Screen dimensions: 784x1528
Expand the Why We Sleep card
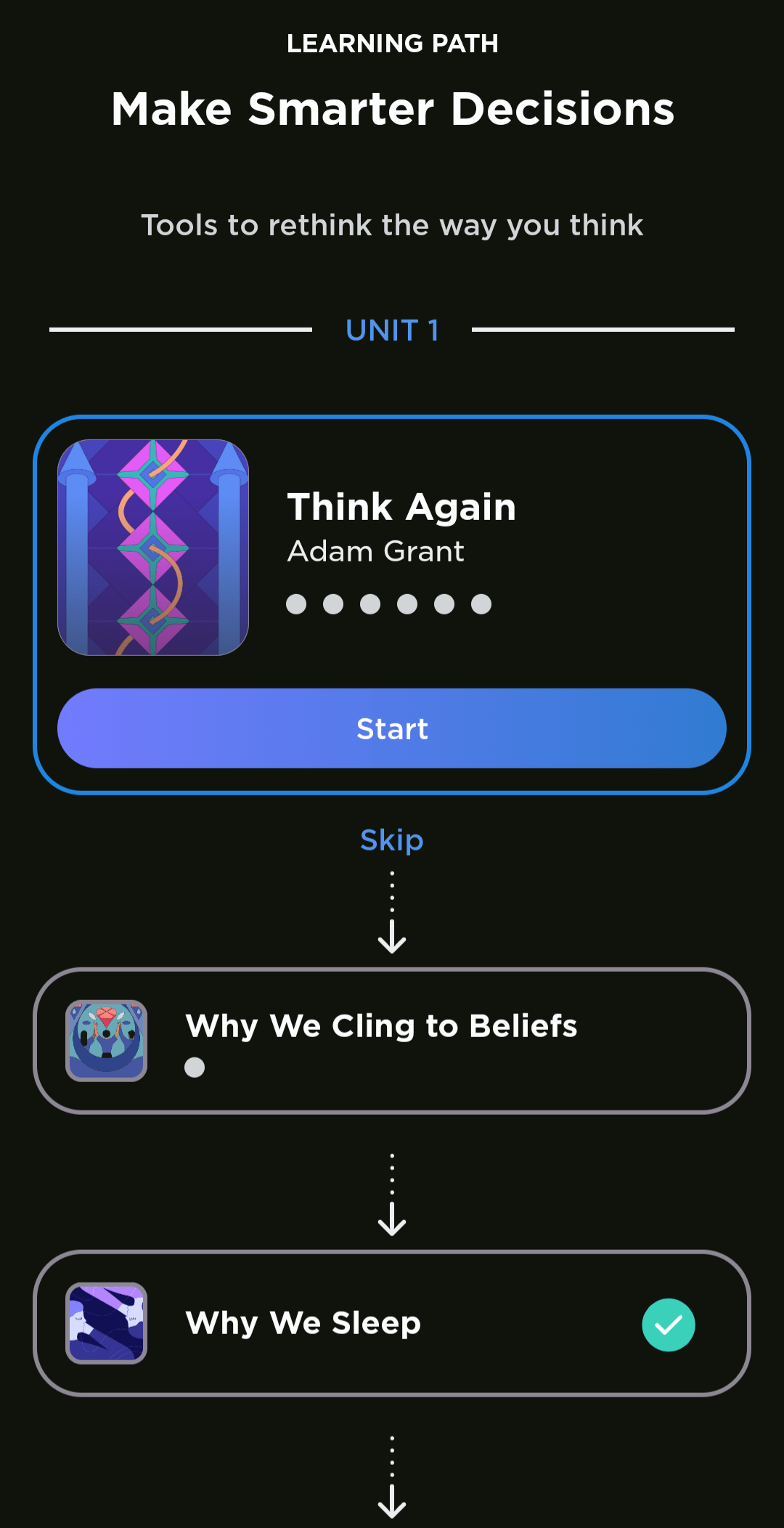coord(392,1323)
